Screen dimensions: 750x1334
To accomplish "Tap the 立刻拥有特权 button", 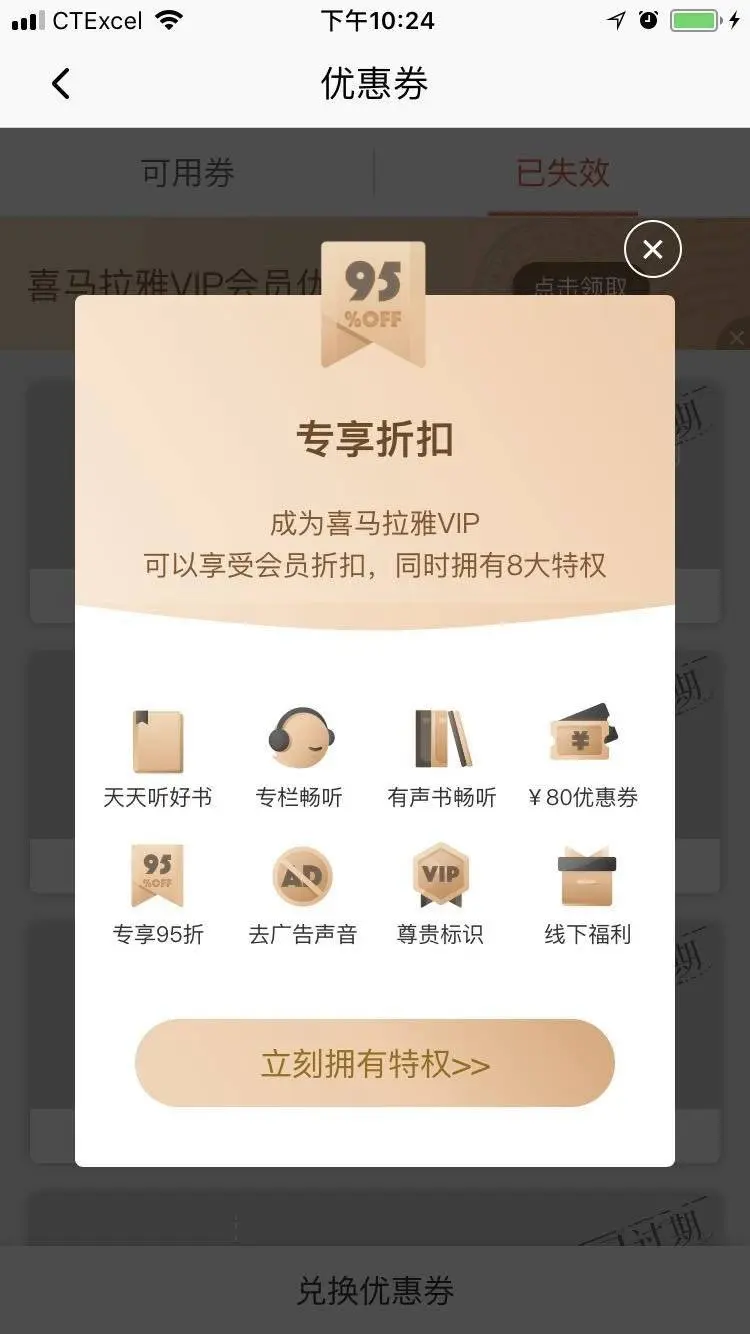I will 374,1063.
